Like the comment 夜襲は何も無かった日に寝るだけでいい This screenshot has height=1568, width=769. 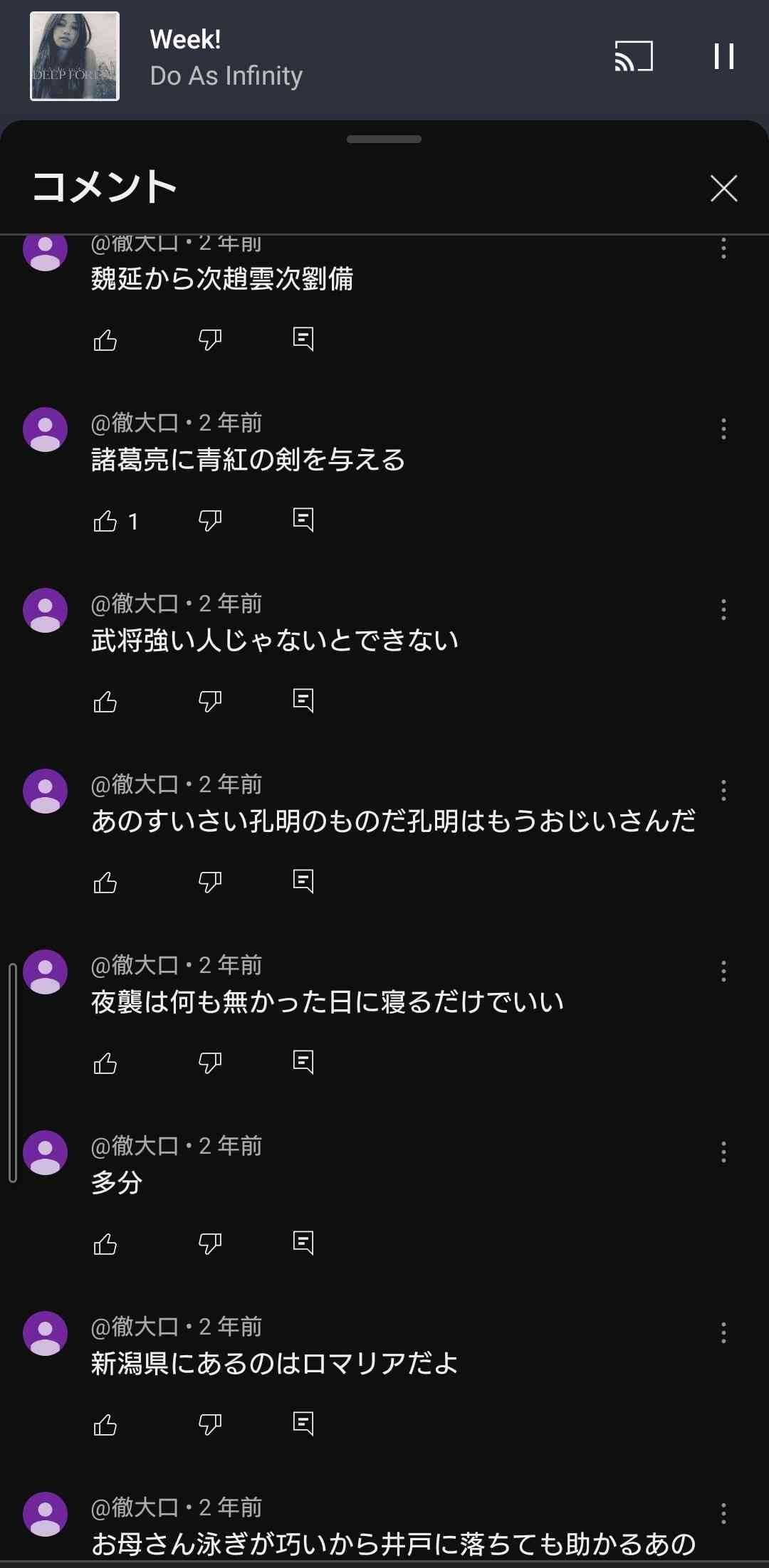[x=105, y=1063]
